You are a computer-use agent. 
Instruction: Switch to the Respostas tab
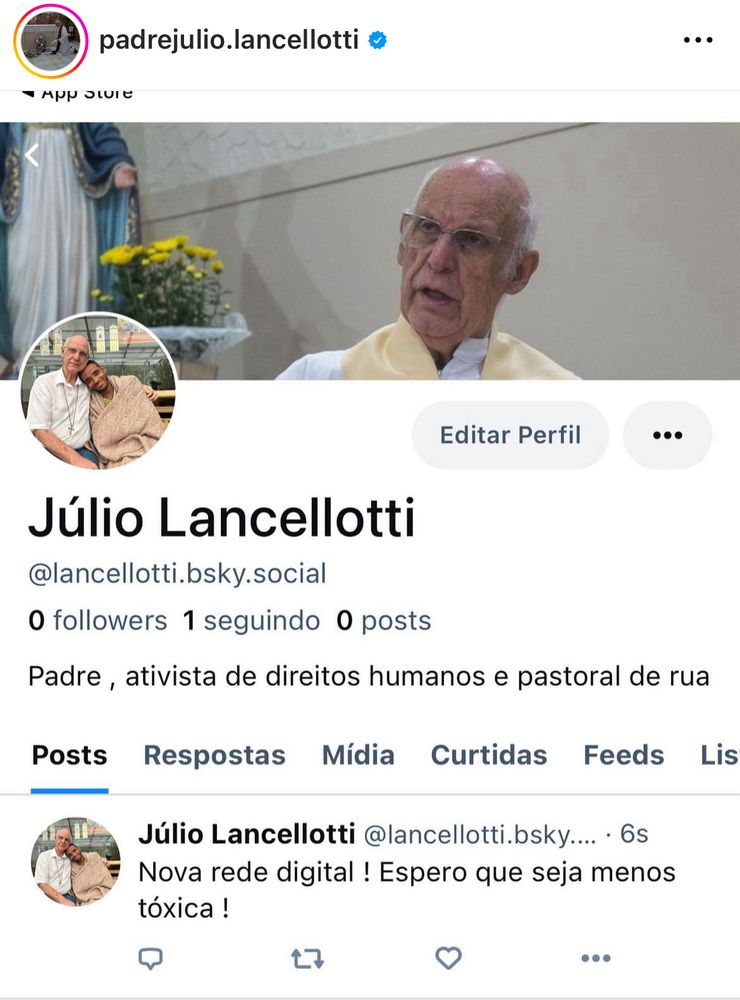(x=213, y=755)
